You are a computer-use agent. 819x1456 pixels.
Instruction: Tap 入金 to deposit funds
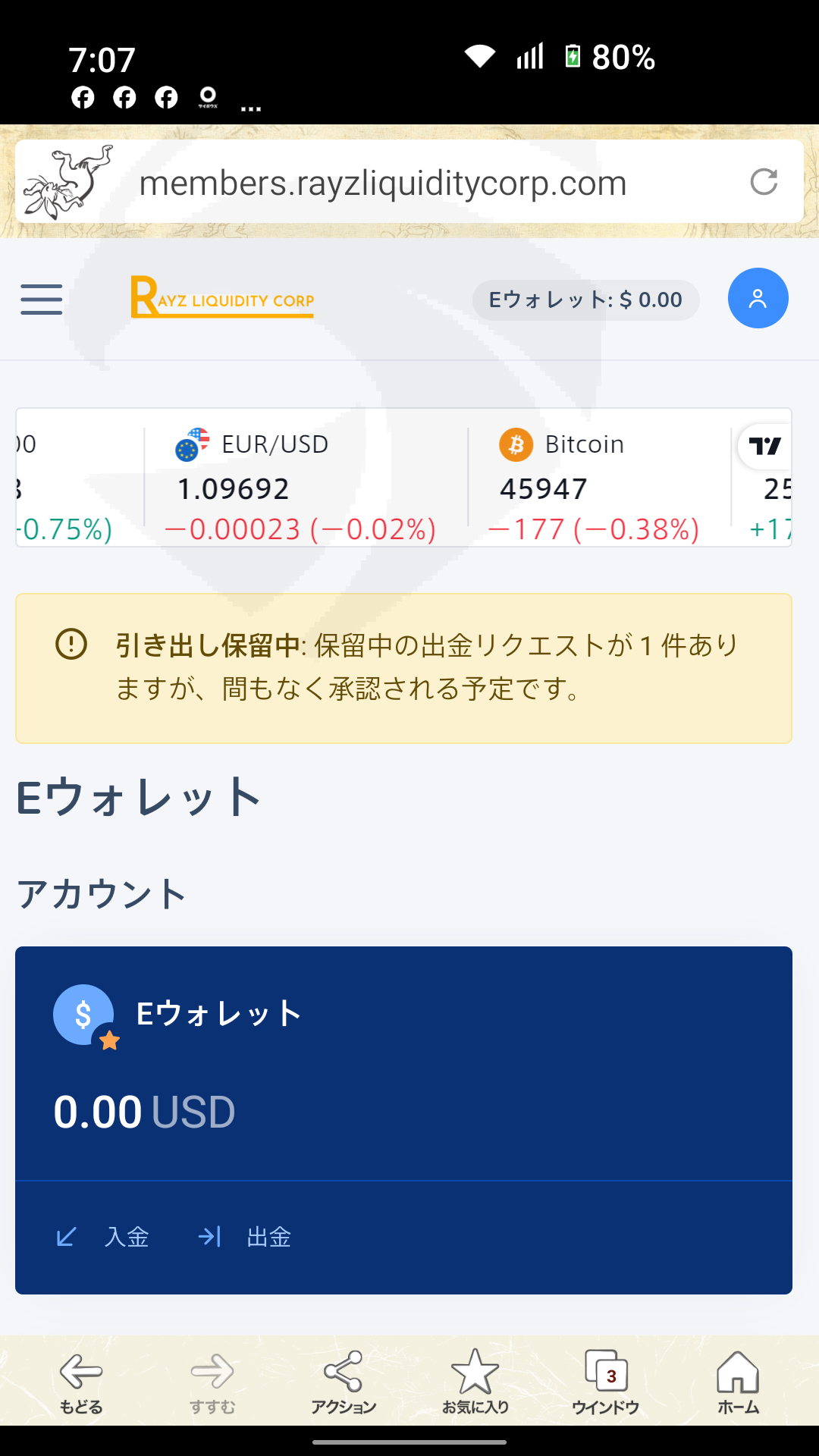(x=103, y=1237)
